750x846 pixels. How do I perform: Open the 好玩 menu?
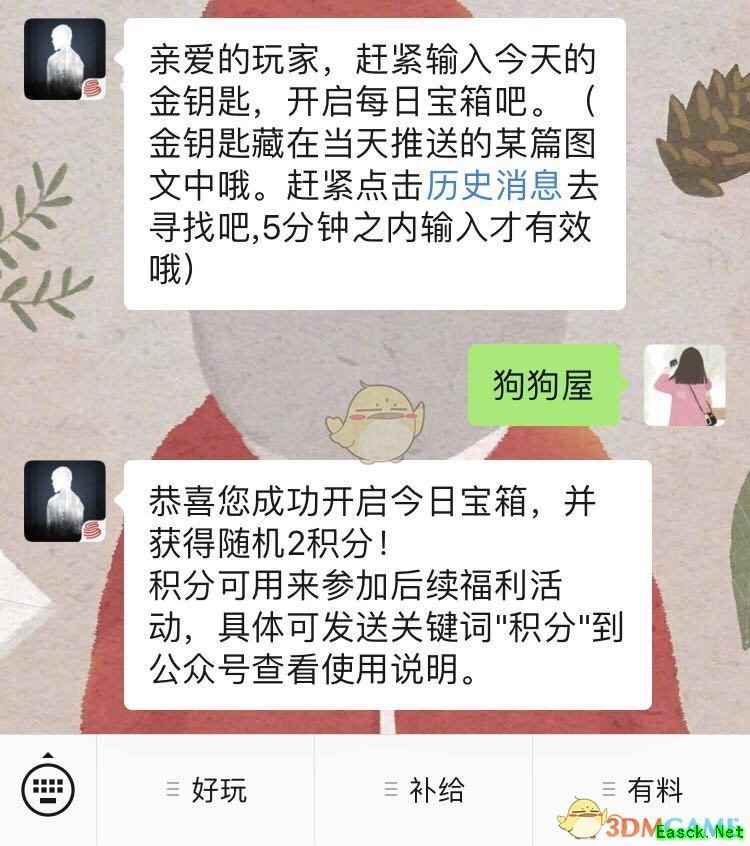pos(206,790)
